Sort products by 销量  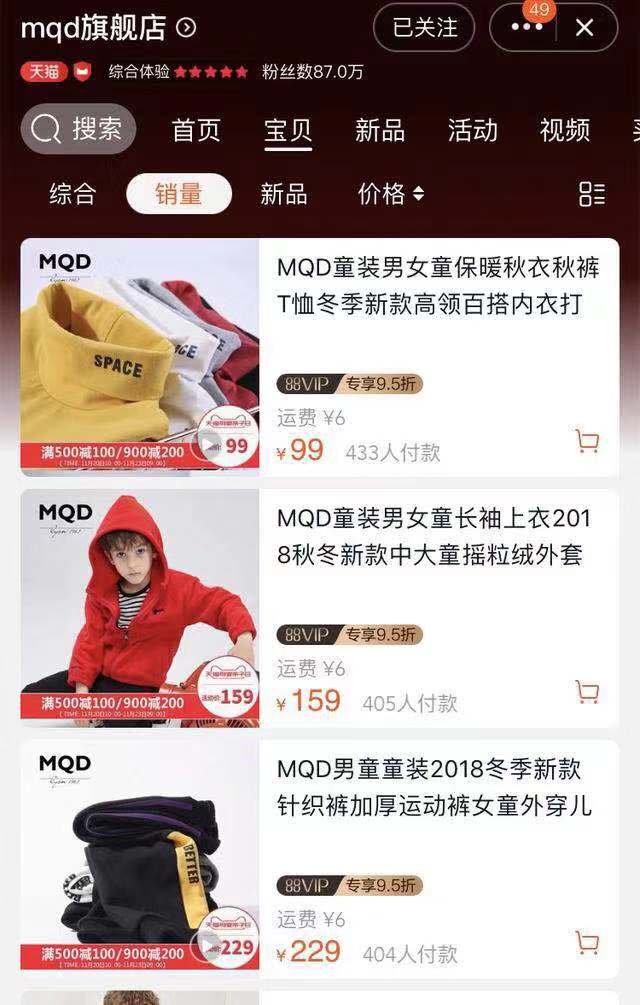pyautogui.click(x=179, y=194)
